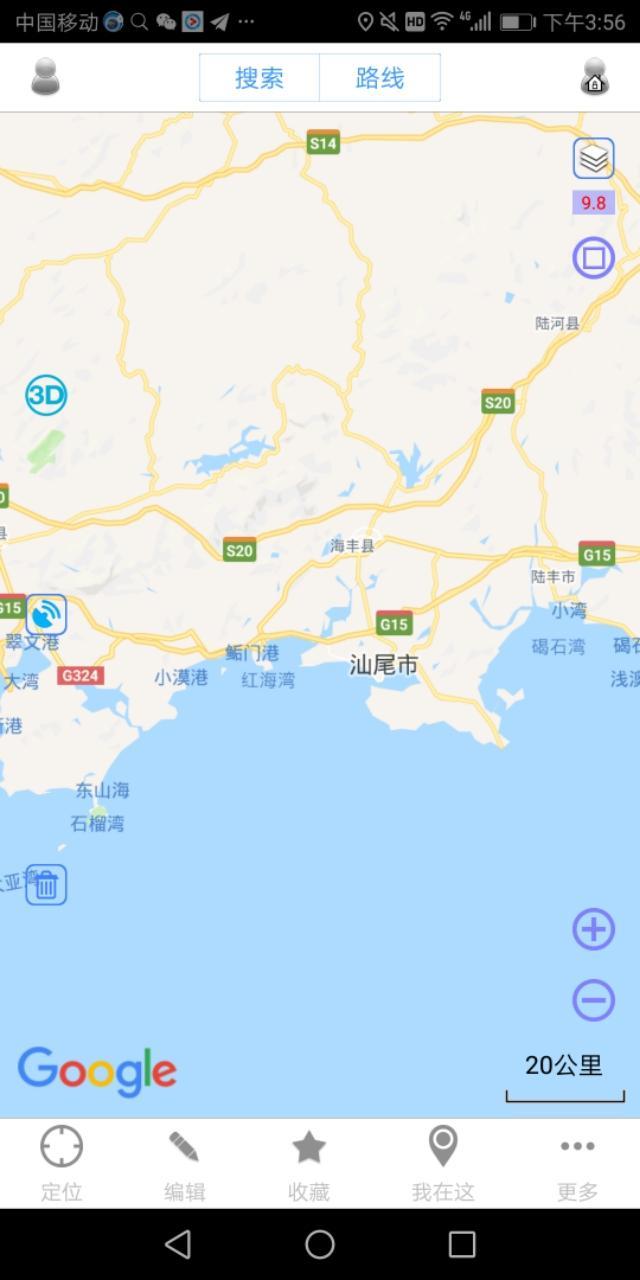The width and height of the screenshot is (640, 1280).
Task: Switch to the 搜索 tab
Action: pos(259,78)
